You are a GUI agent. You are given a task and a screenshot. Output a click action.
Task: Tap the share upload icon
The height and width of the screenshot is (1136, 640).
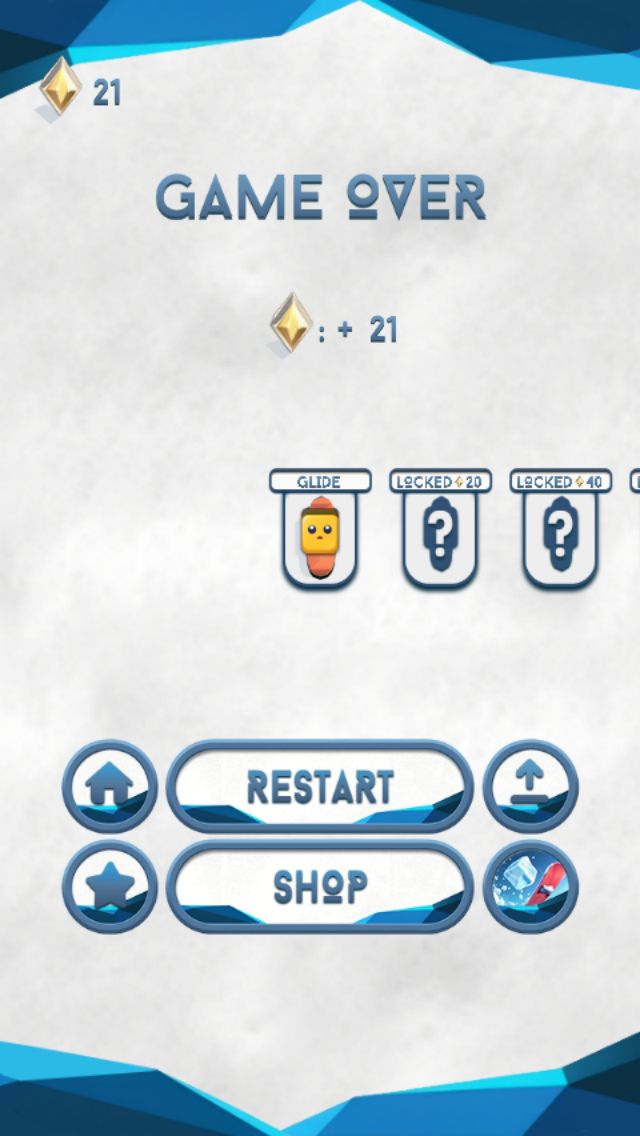click(531, 786)
